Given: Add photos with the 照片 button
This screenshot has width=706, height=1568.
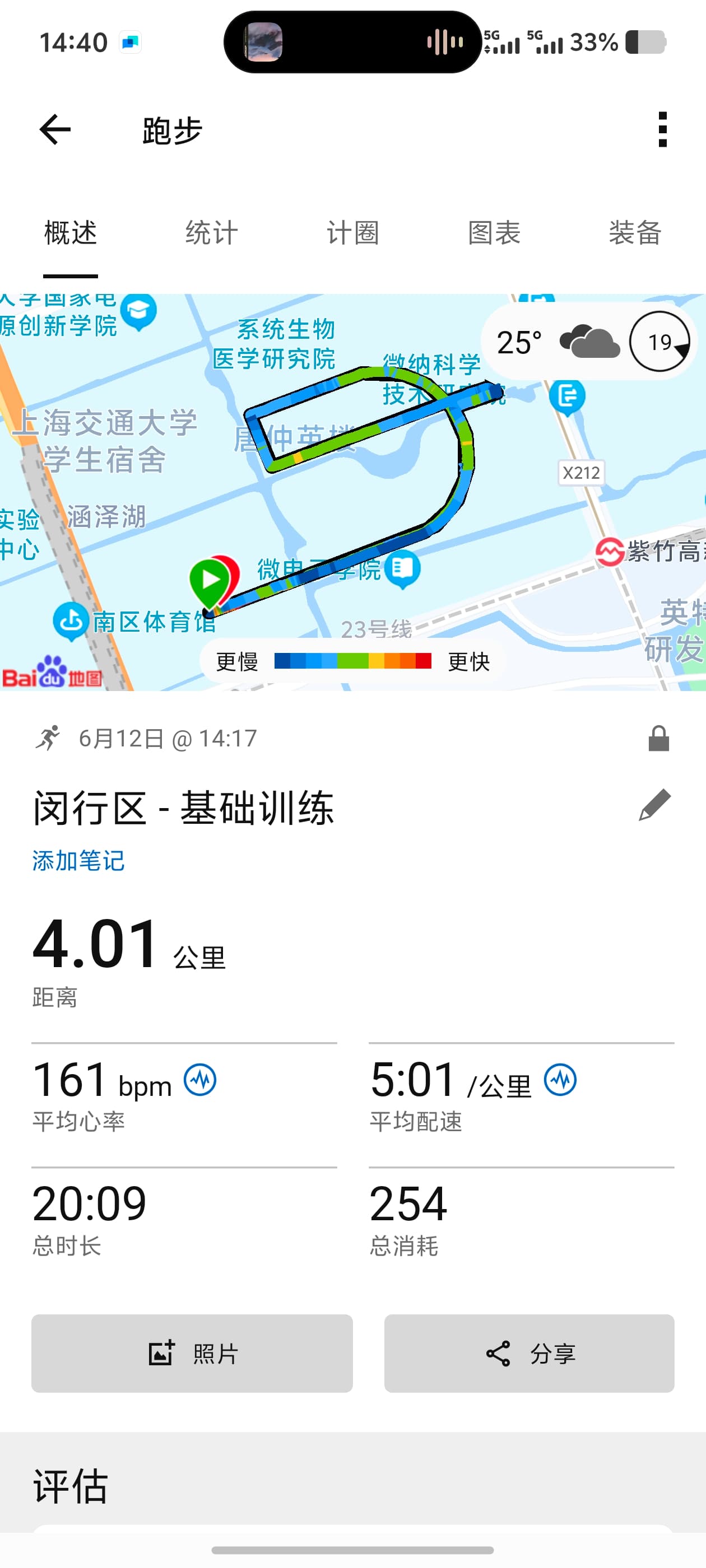Looking at the screenshot, I should (192, 1353).
